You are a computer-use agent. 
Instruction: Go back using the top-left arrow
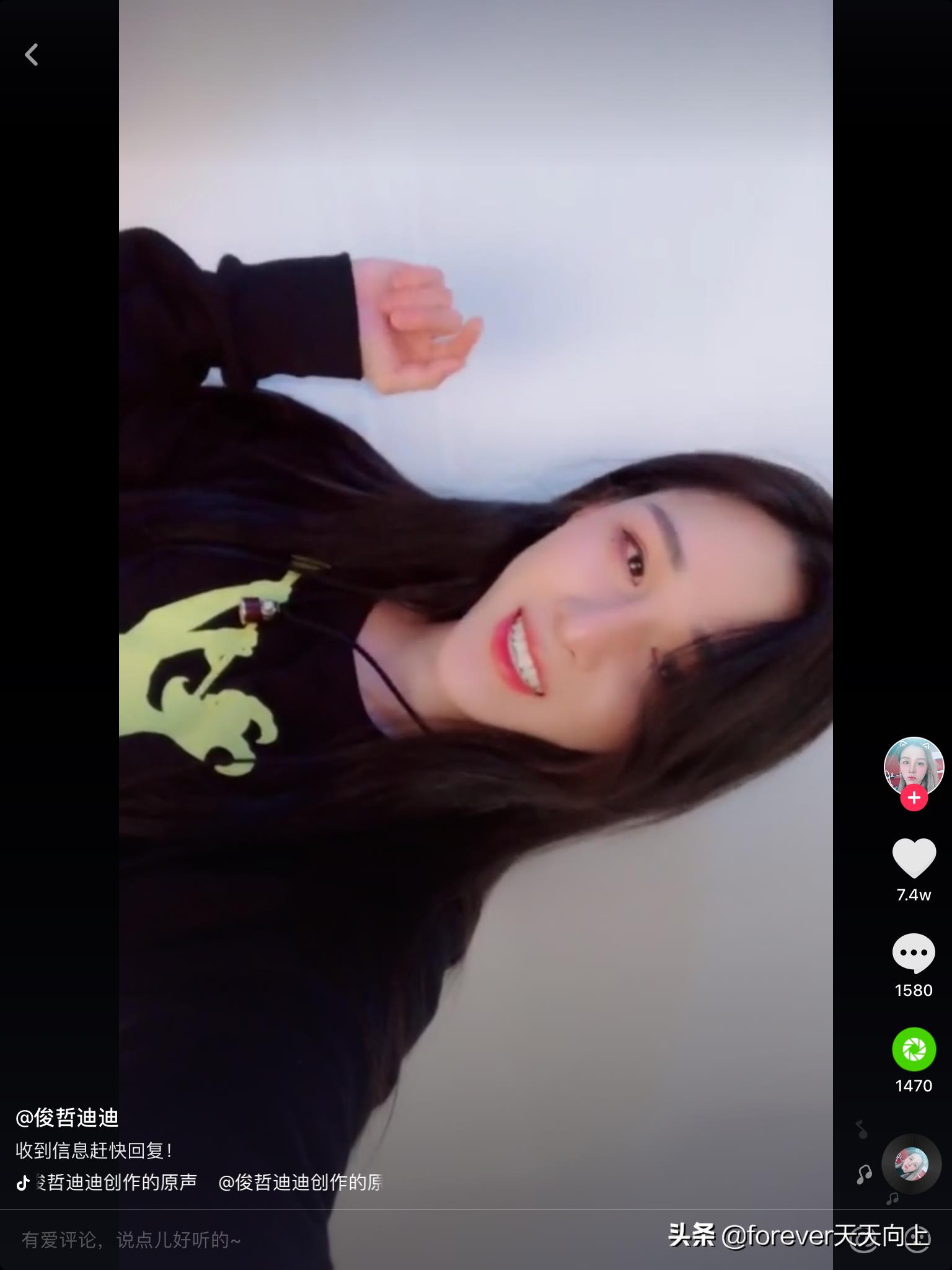[x=32, y=55]
